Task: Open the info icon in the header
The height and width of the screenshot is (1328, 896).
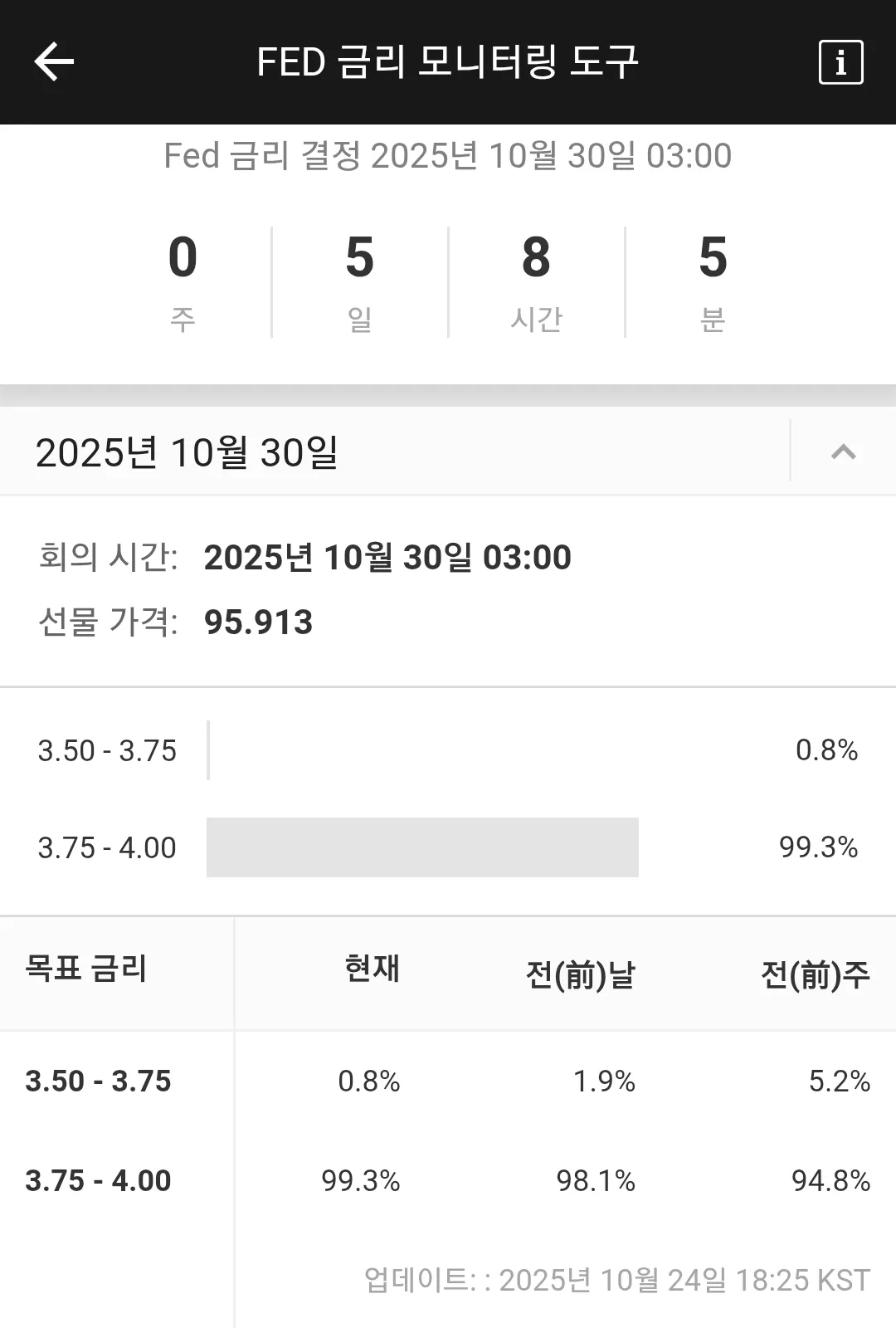Action: (x=840, y=62)
